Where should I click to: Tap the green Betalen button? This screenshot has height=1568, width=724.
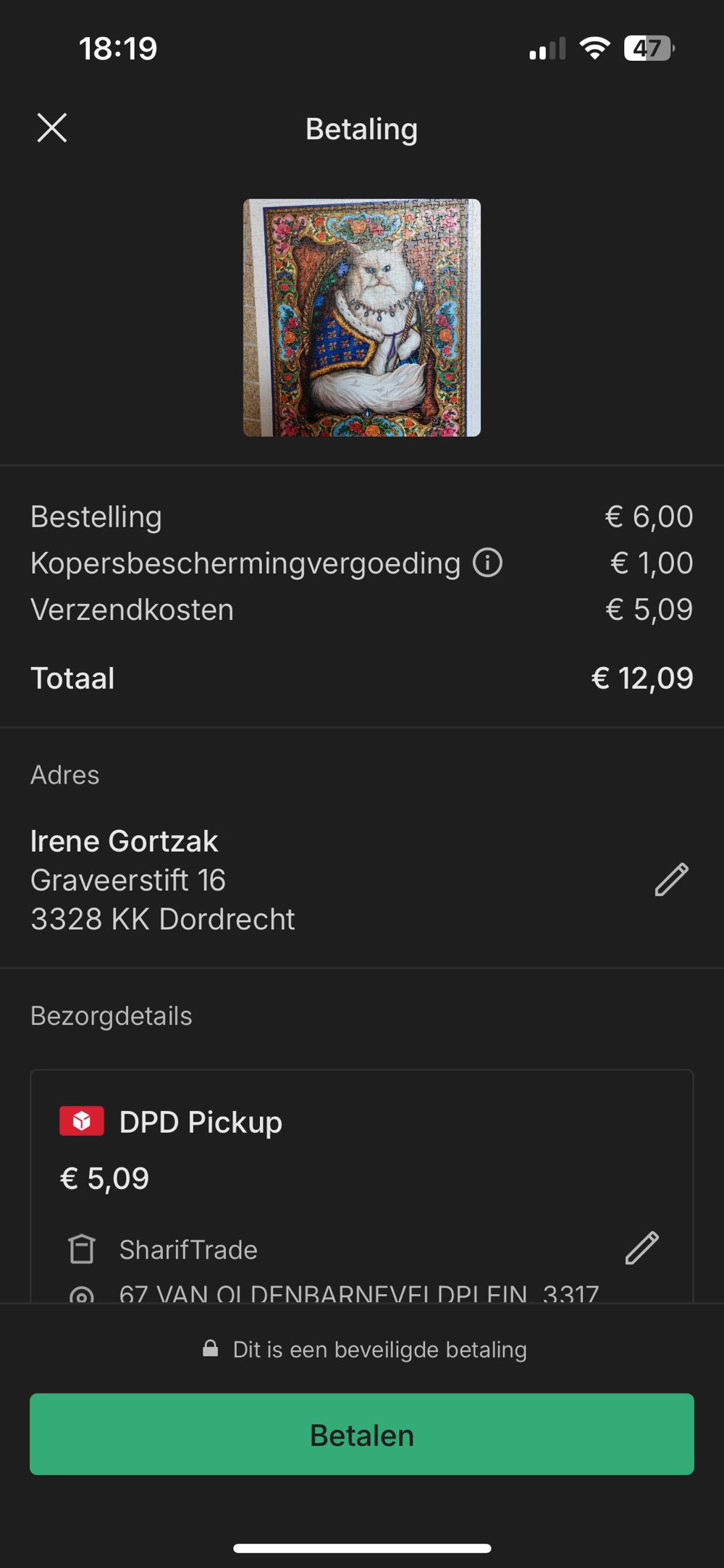[362, 1435]
